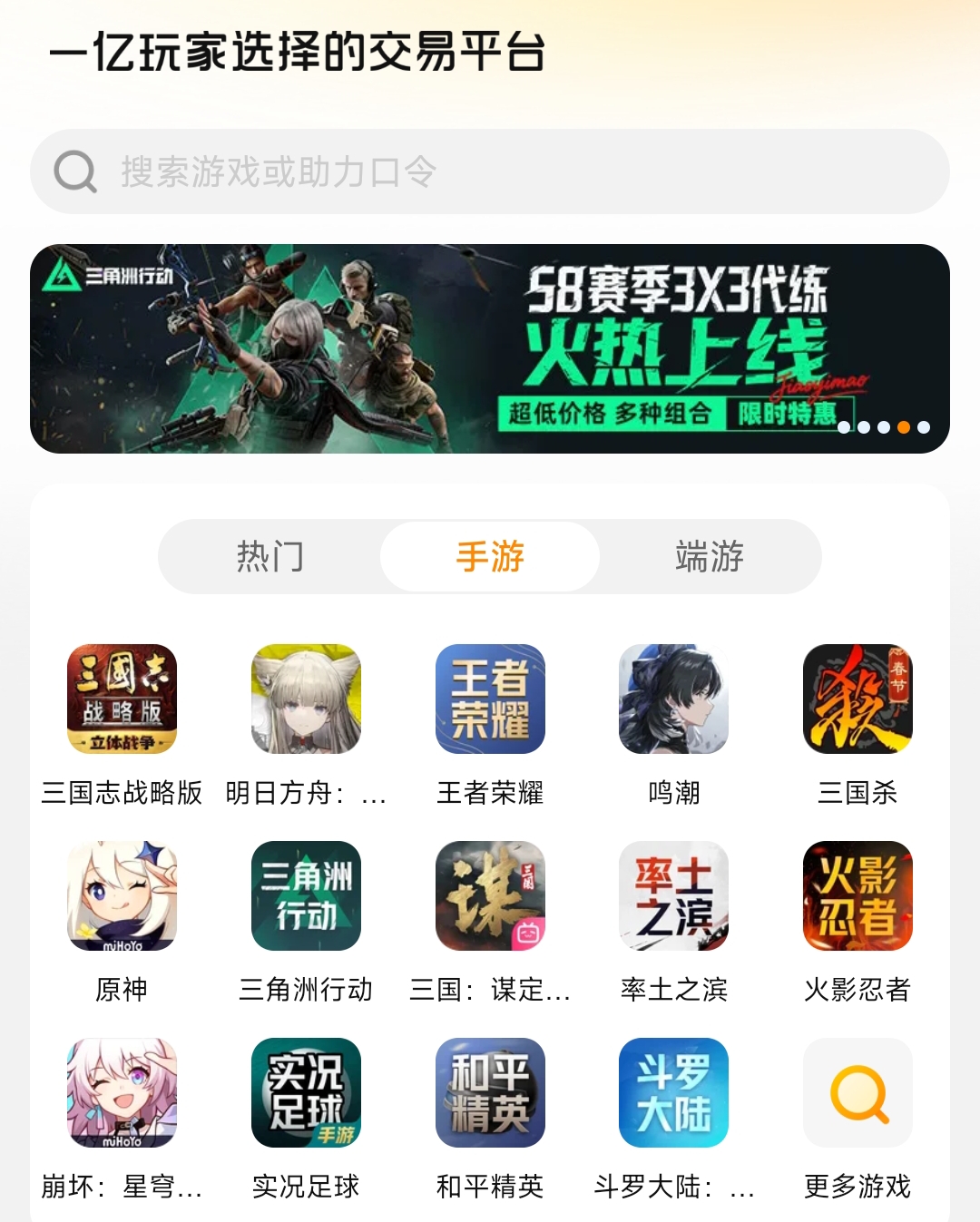The height and width of the screenshot is (1222, 980).
Task: Switch to the 热门 tab
Action: [269, 556]
